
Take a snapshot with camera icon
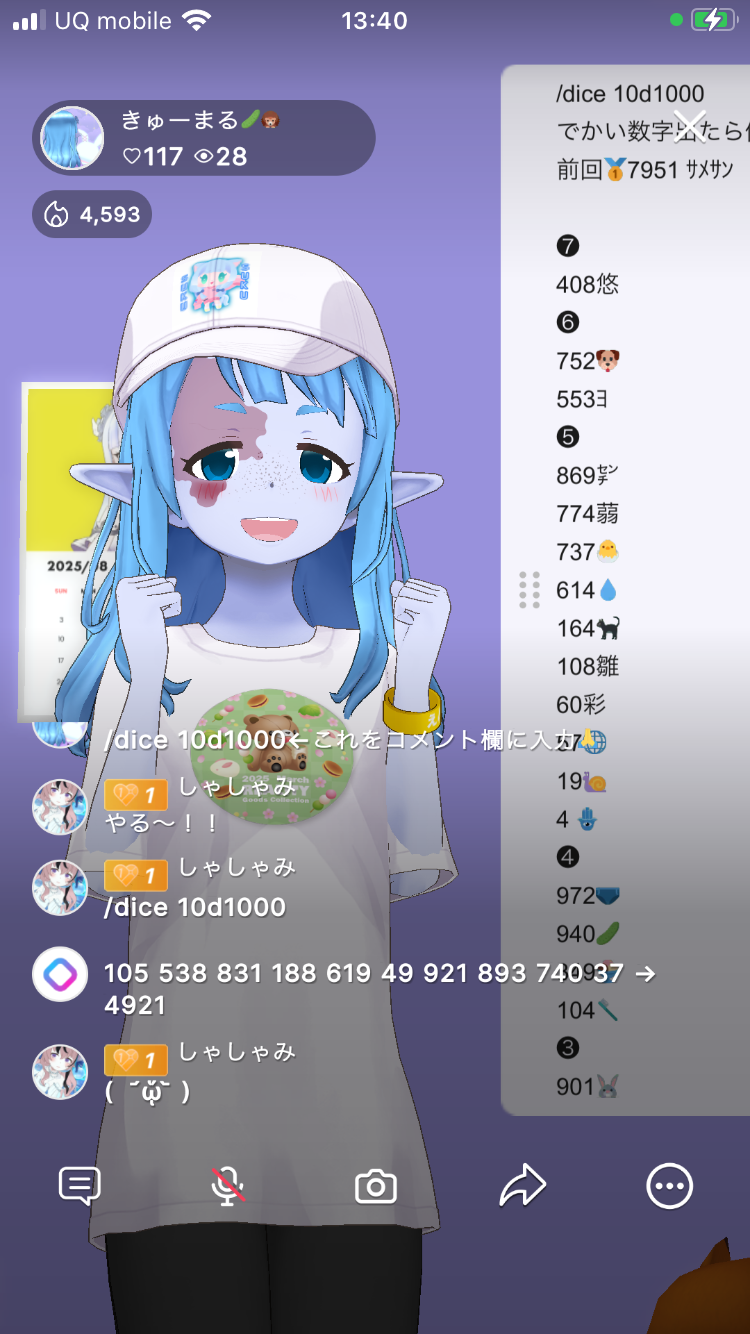pyautogui.click(x=376, y=1187)
